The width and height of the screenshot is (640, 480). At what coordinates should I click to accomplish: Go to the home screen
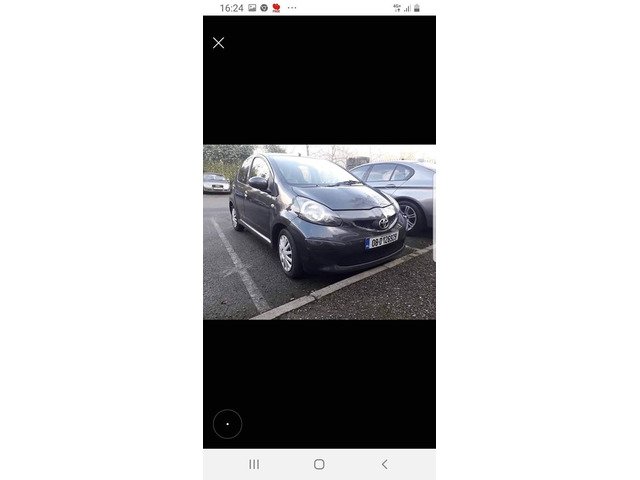[319, 464]
